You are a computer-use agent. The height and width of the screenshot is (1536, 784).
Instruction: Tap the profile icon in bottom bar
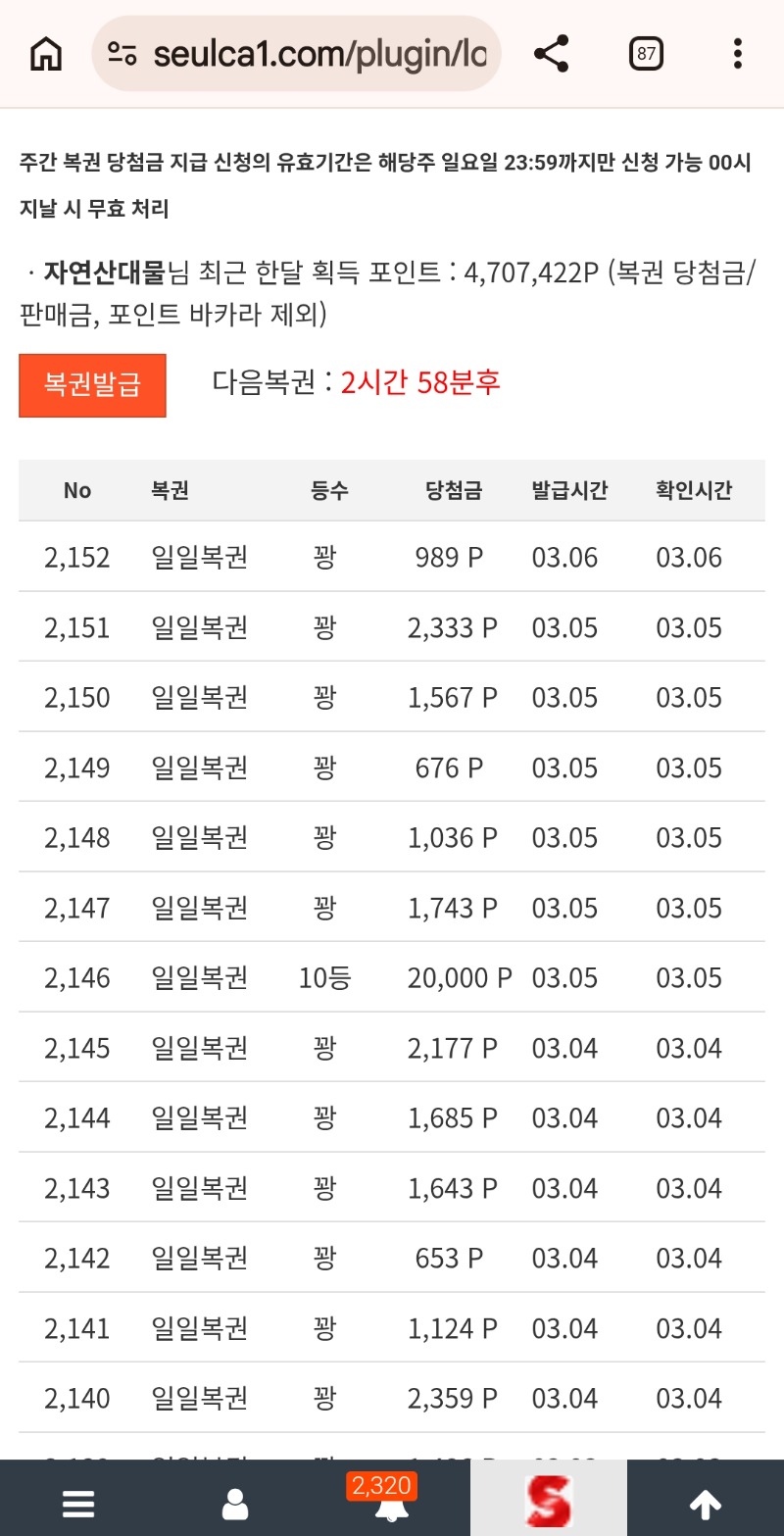tap(233, 1501)
